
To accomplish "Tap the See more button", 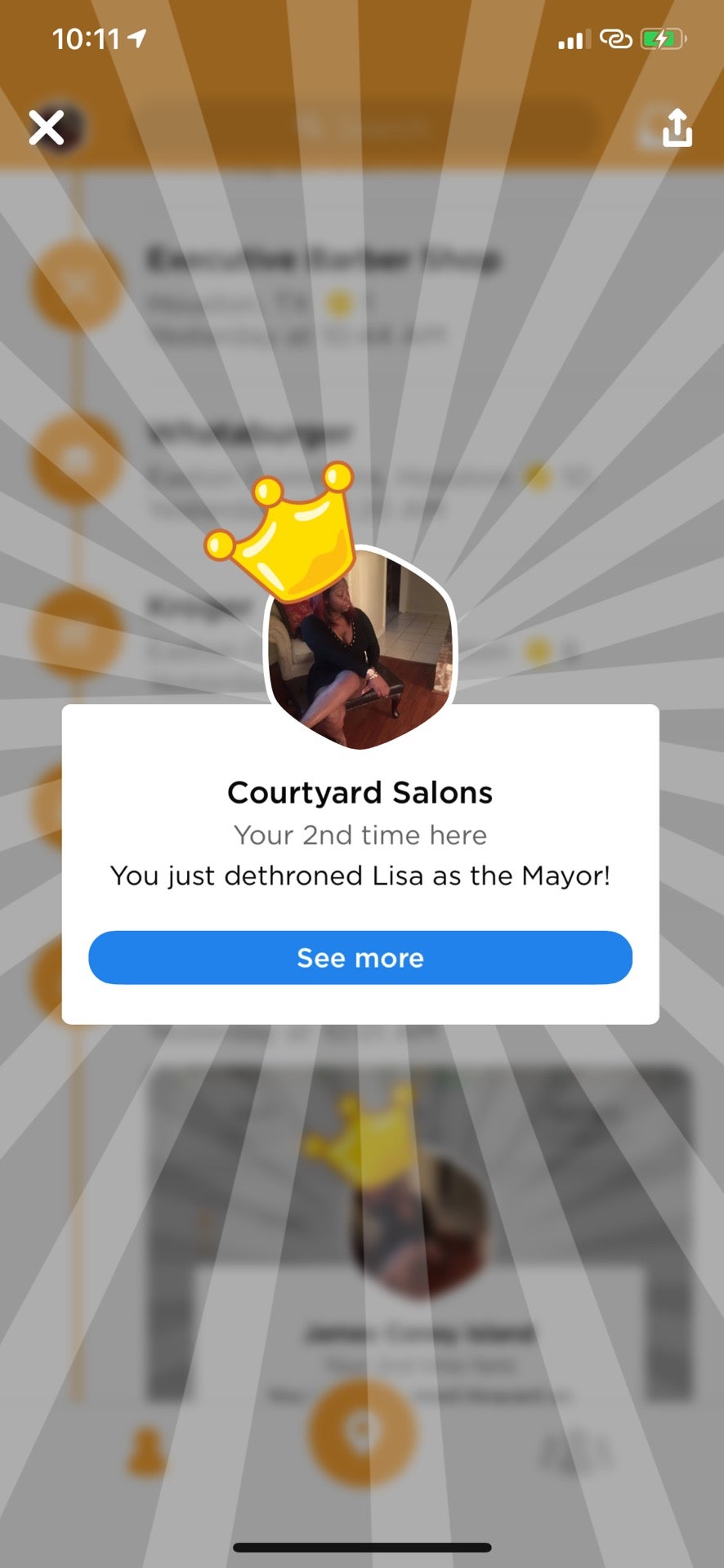I will click(360, 957).
